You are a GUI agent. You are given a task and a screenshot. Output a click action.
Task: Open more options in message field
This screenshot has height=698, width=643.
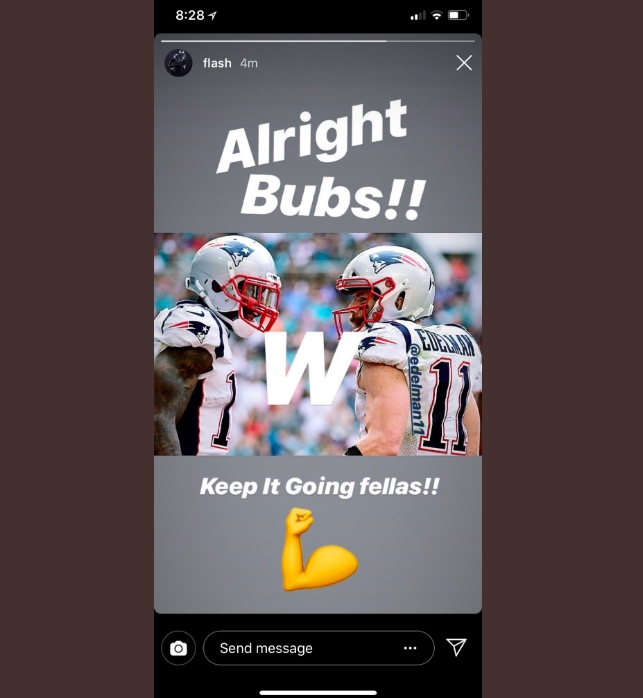[410, 648]
